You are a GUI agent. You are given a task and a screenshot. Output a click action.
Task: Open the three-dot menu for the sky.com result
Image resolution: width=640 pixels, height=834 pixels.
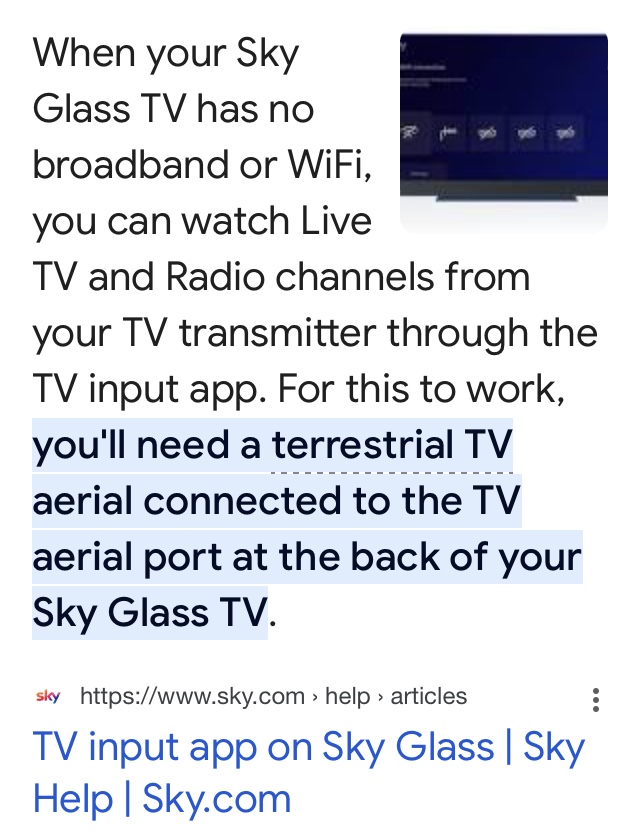(596, 698)
